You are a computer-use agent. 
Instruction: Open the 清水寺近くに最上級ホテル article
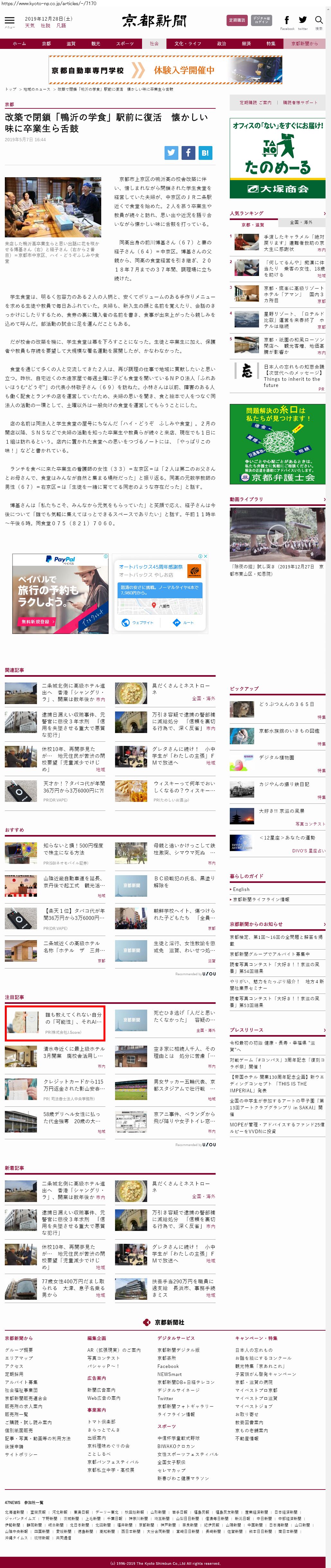(x=74, y=1052)
